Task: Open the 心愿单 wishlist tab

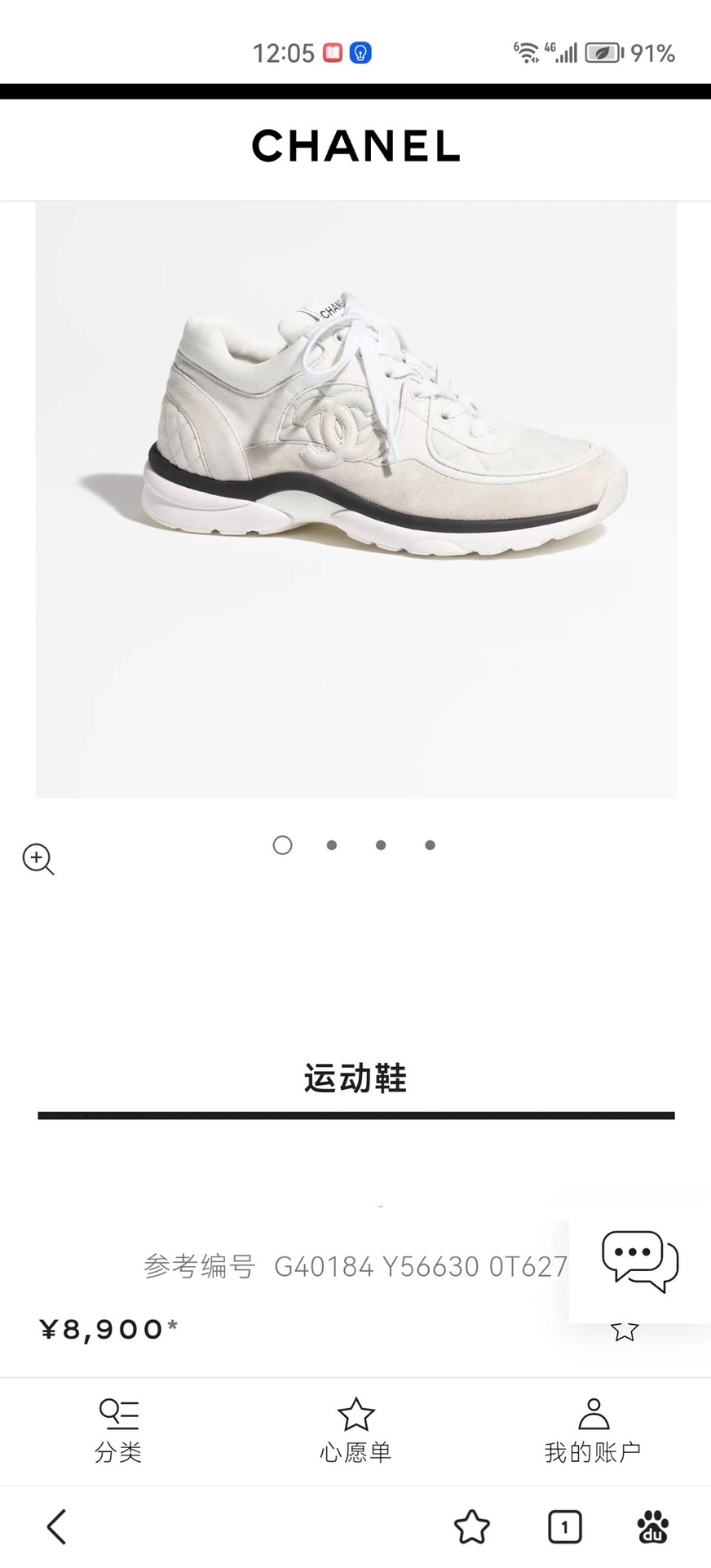Action: click(x=355, y=1431)
